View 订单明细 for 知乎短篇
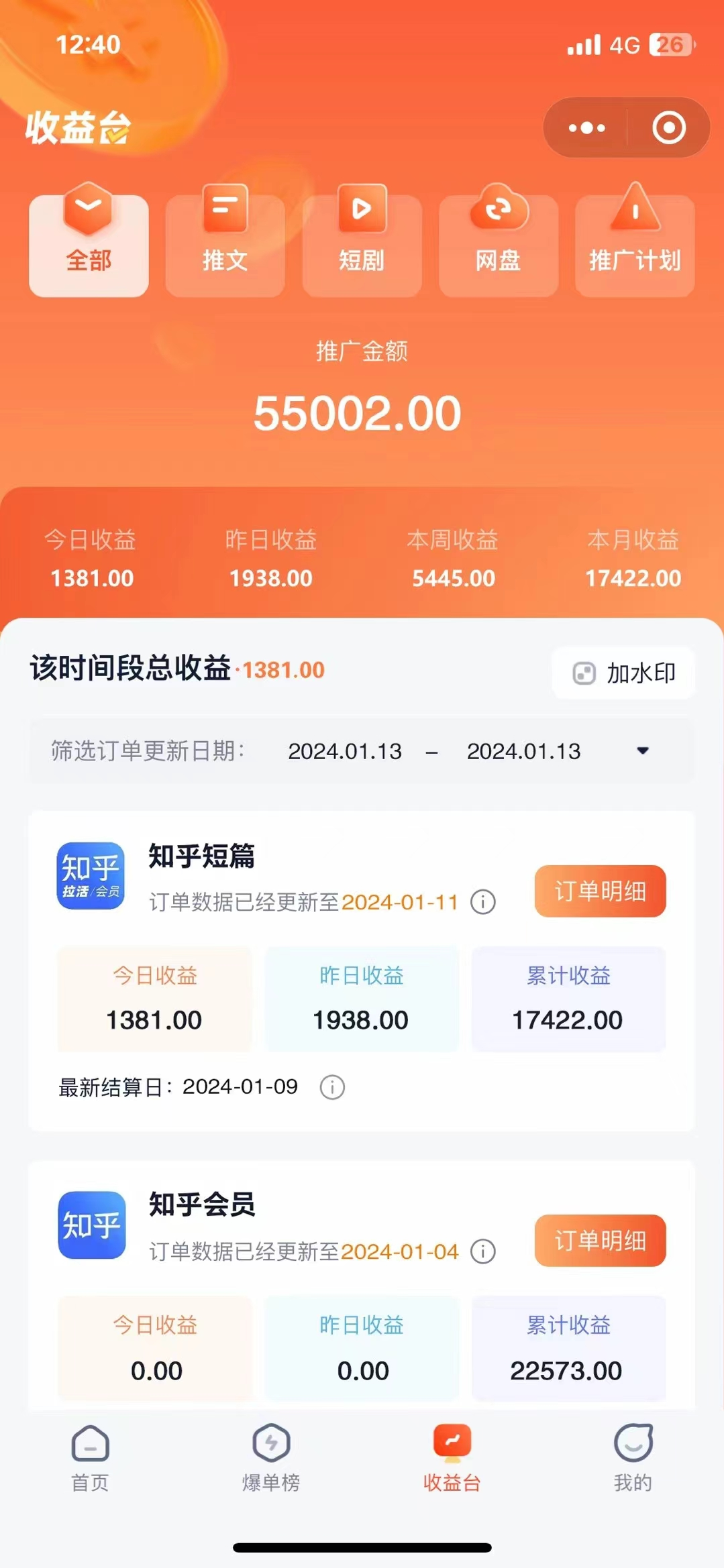The image size is (724, 1568). click(600, 891)
